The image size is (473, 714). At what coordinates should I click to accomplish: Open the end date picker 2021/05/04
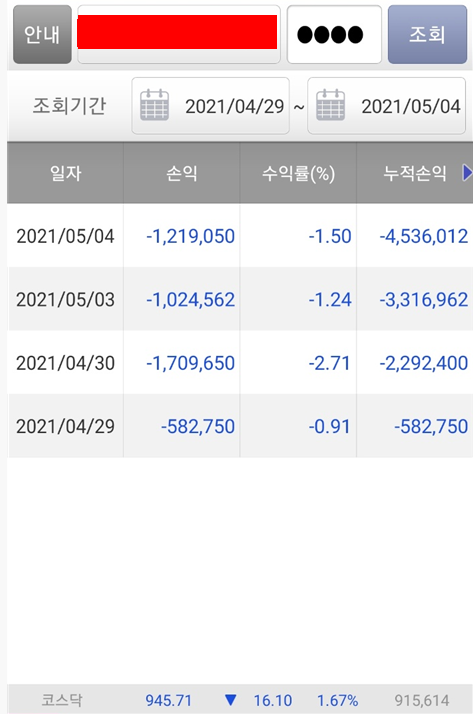click(x=386, y=106)
